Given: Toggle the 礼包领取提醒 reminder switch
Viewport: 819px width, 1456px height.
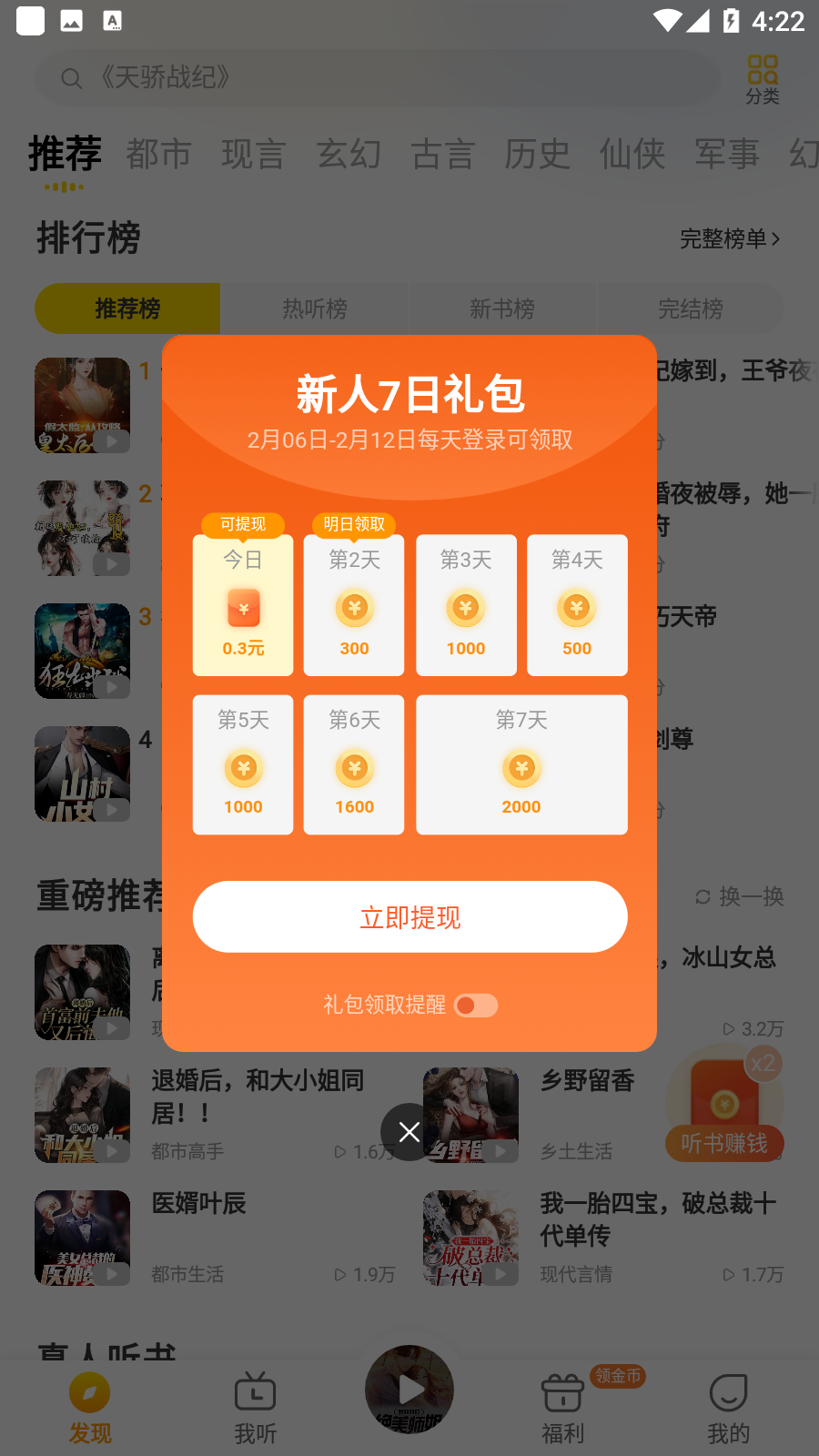Looking at the screenshot, I should click(476, 1006).
